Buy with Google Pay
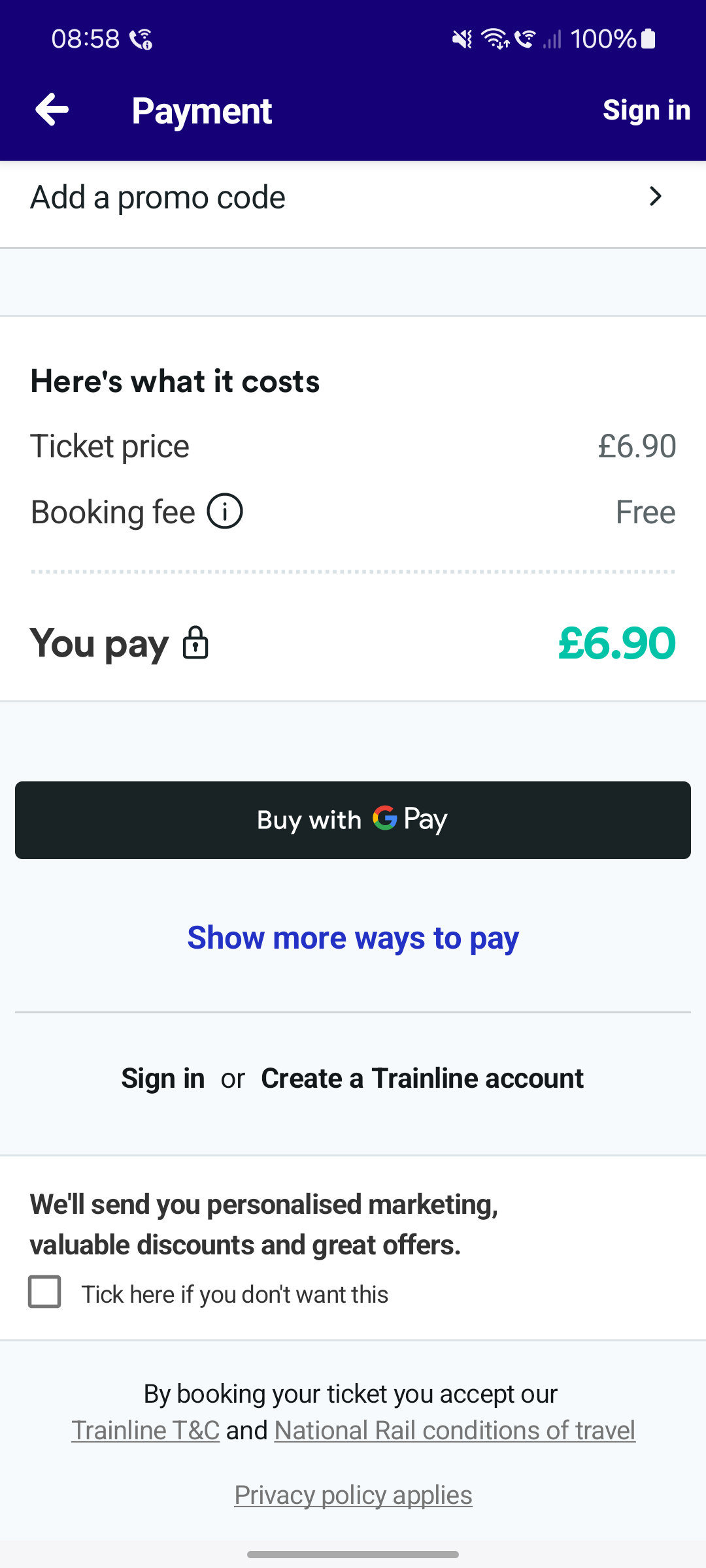This screenshot has height=1568, width=706. pos(353,820)
